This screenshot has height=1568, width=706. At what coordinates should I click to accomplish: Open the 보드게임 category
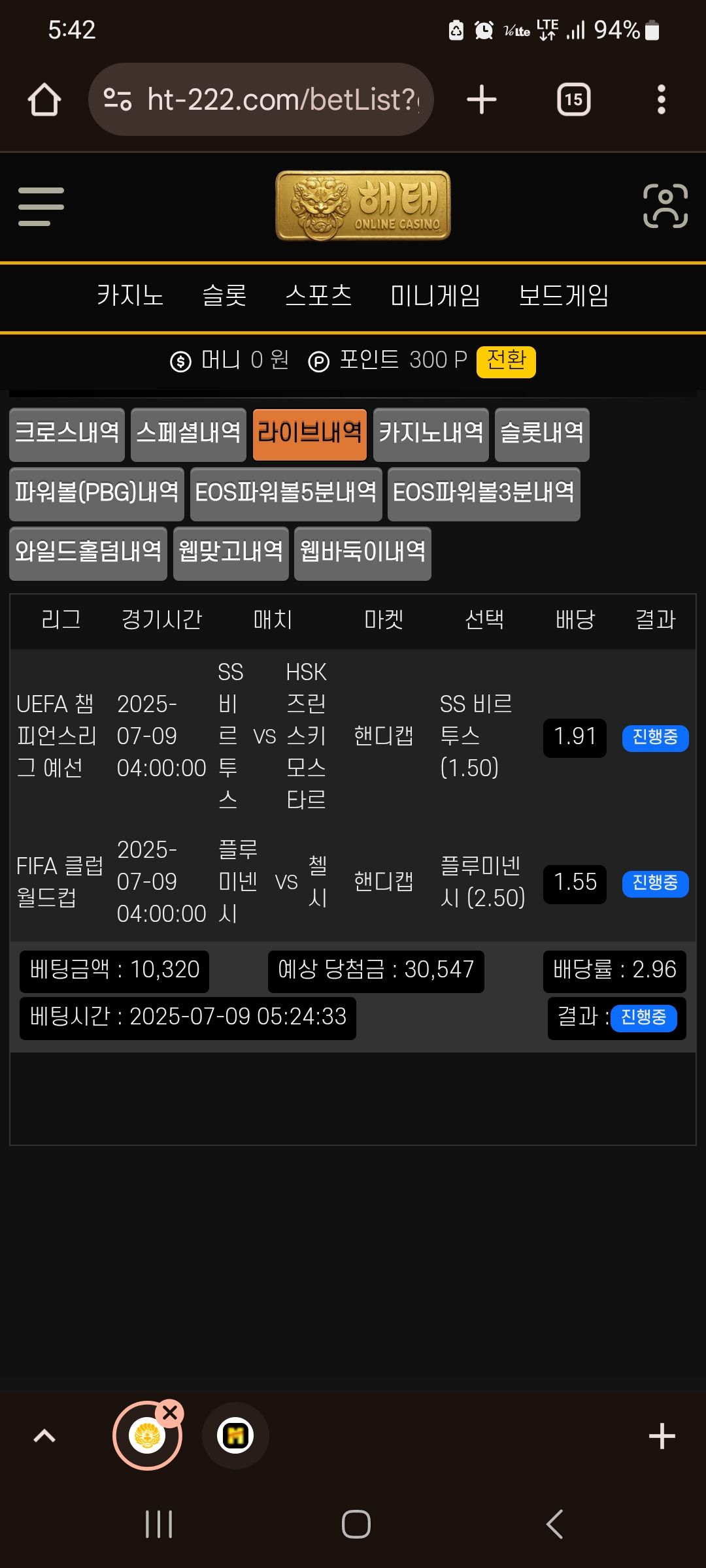click(x=563, y=295)
